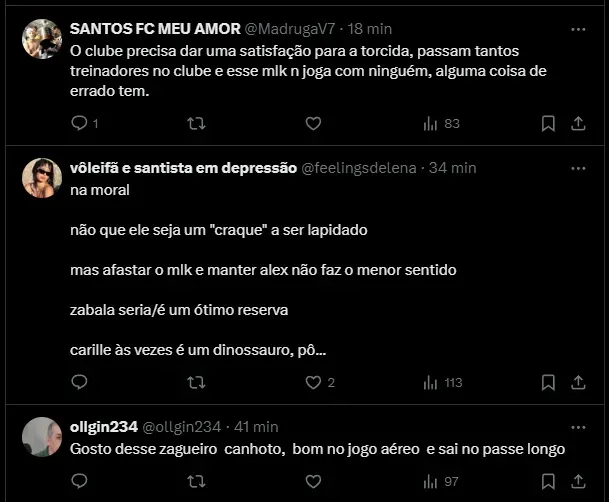Open more options on the @feelingsdelena tweet
Image resolution: width=609 pixels, height=502 pixels.
(578, 167)
